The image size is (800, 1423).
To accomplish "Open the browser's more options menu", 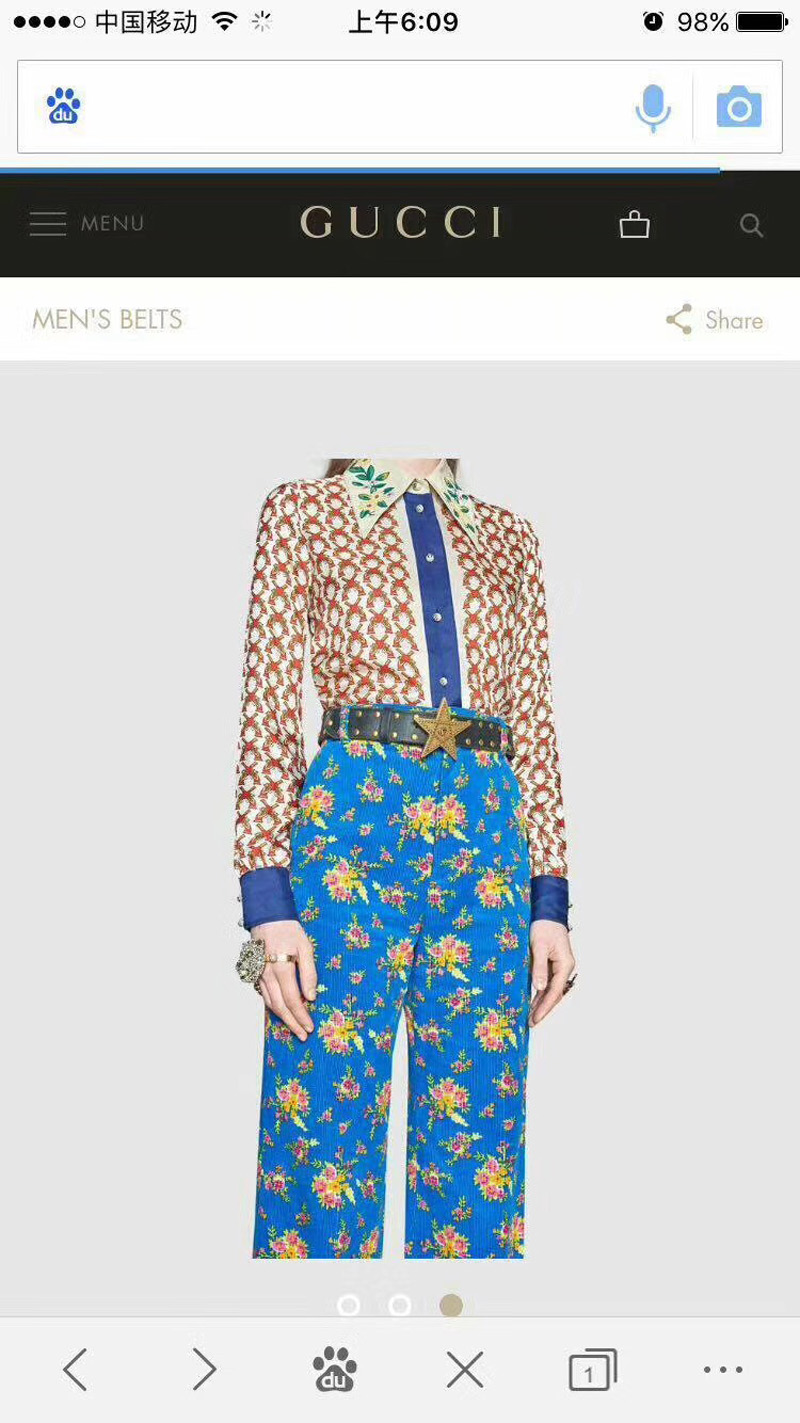I will point(723,1369).
